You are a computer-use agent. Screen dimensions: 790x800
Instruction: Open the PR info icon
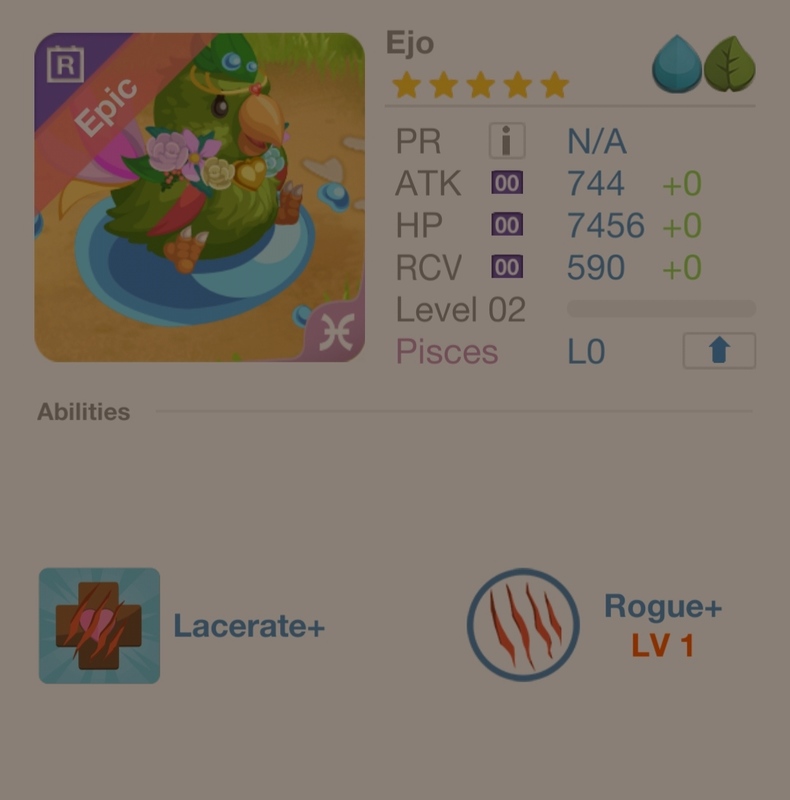[508, 141]
